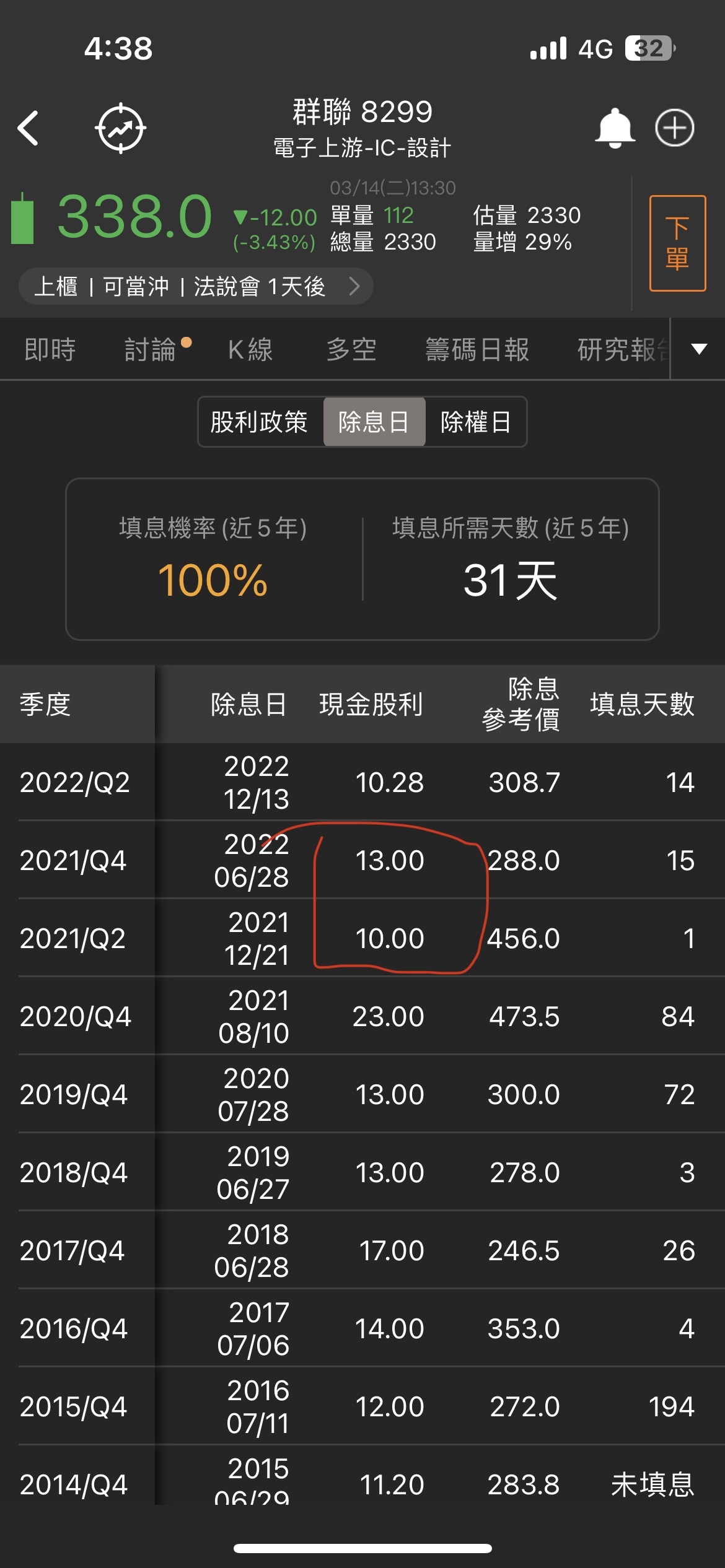Select the 除權日 segment

pos(475,422)
